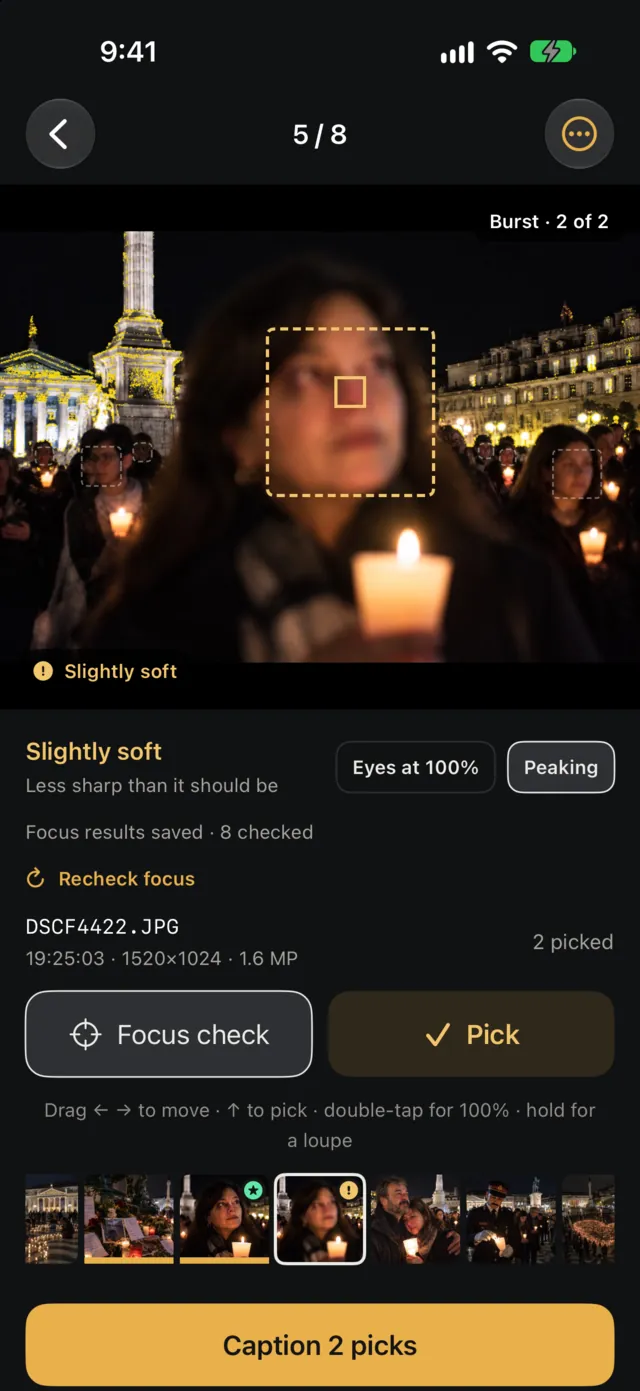Image resolution: width=640 pixels, height=1391 pixels.
Task: Open the more options menu
Action: tap(579, 134)
